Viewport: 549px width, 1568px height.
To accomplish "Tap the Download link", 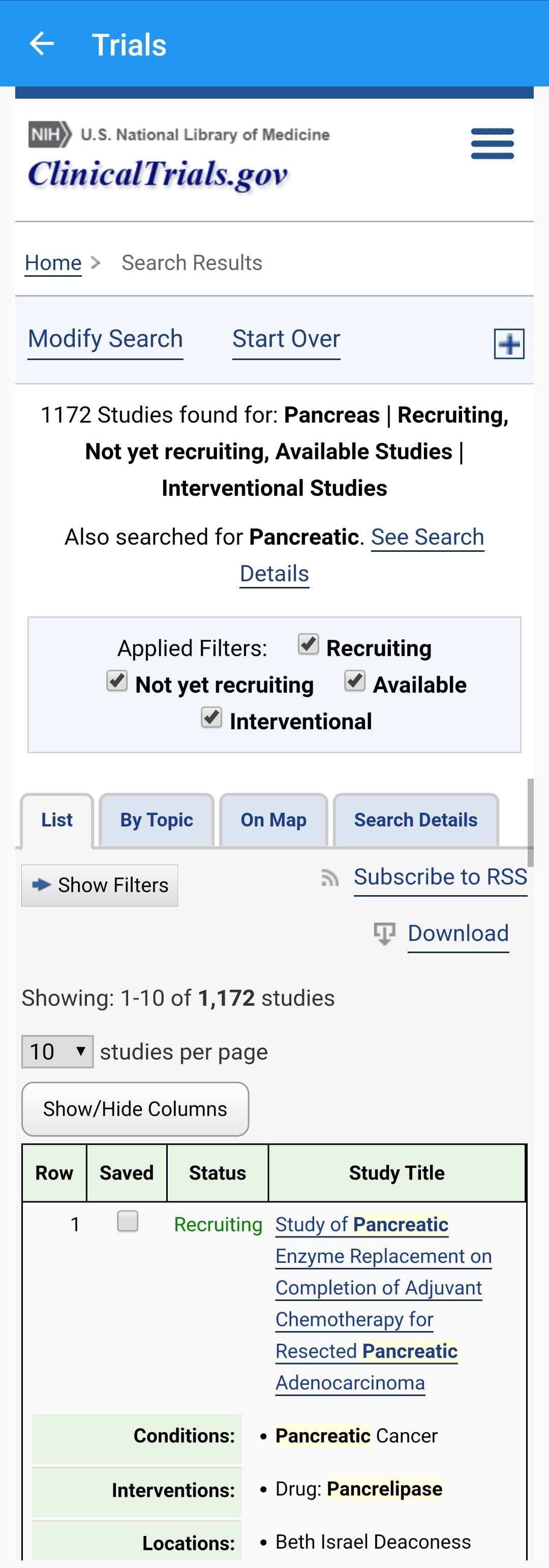I will (x=457, y=934).
